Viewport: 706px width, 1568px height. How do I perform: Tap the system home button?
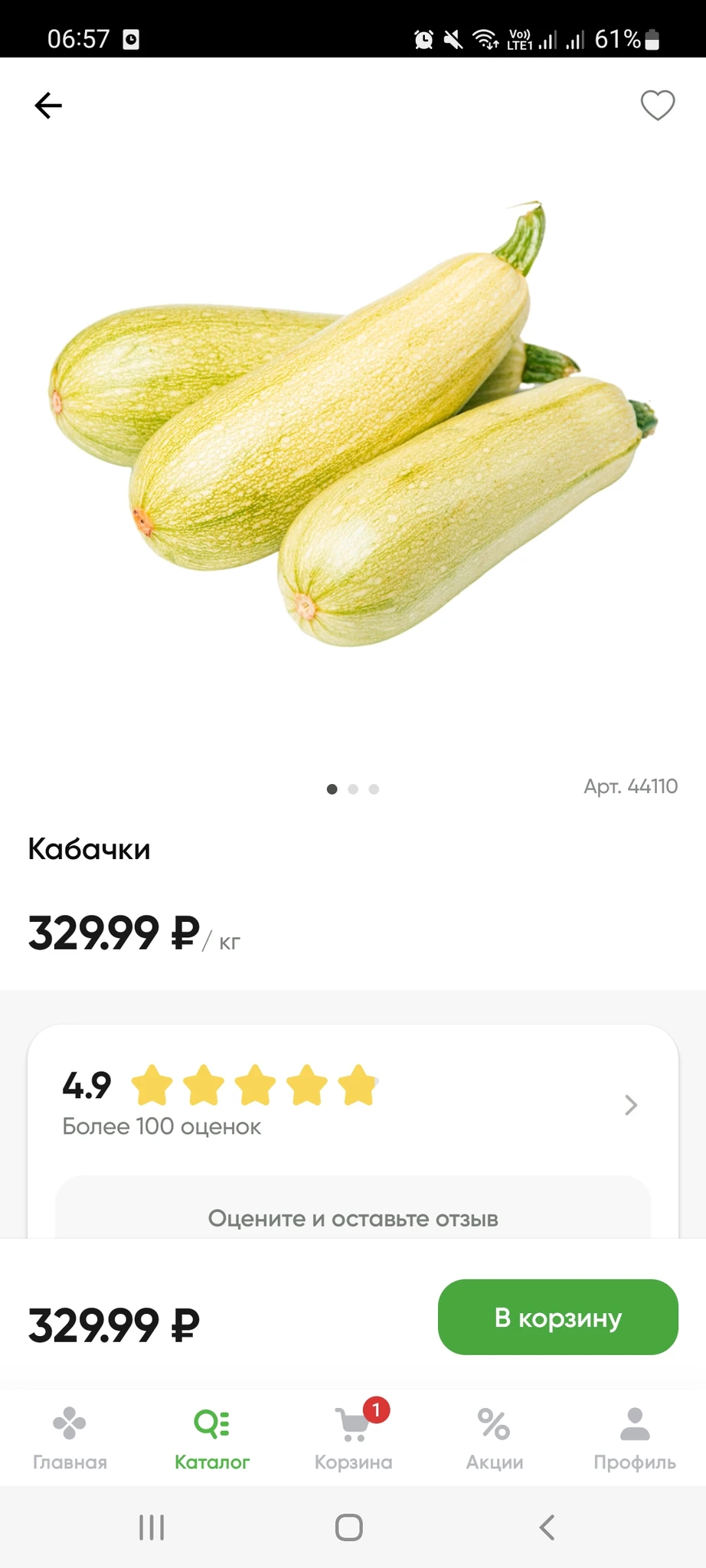click(x=349, y=1527)
